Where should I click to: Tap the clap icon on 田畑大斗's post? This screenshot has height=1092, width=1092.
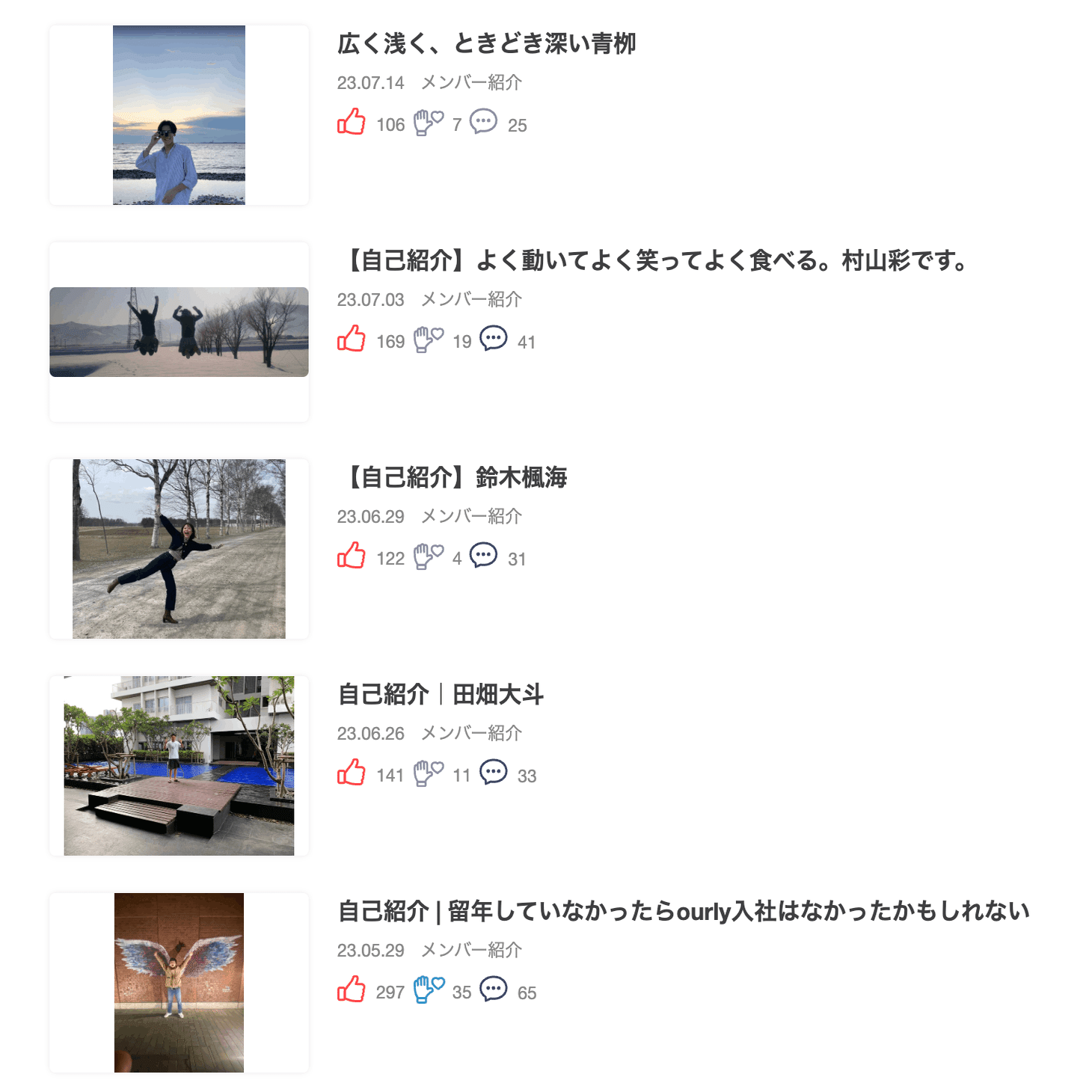click(429, 773)
